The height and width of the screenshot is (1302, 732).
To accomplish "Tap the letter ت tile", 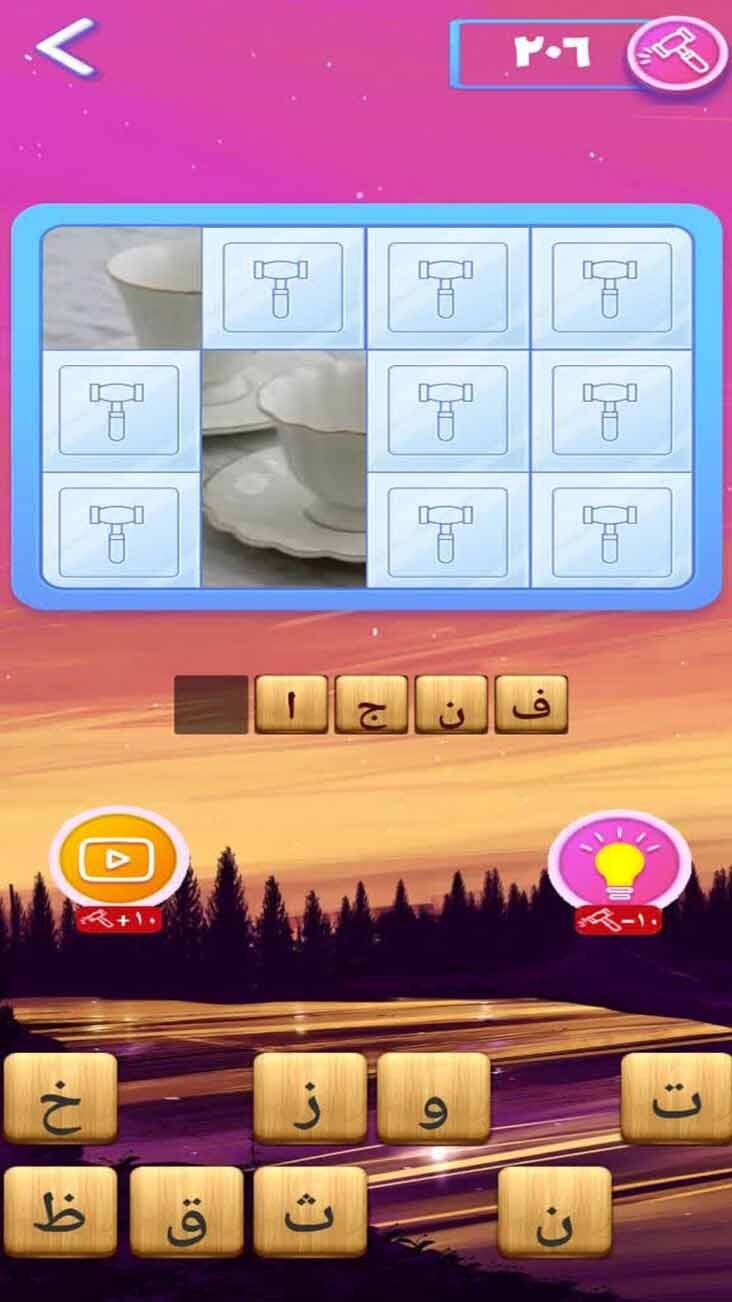I will point(677,1098).
